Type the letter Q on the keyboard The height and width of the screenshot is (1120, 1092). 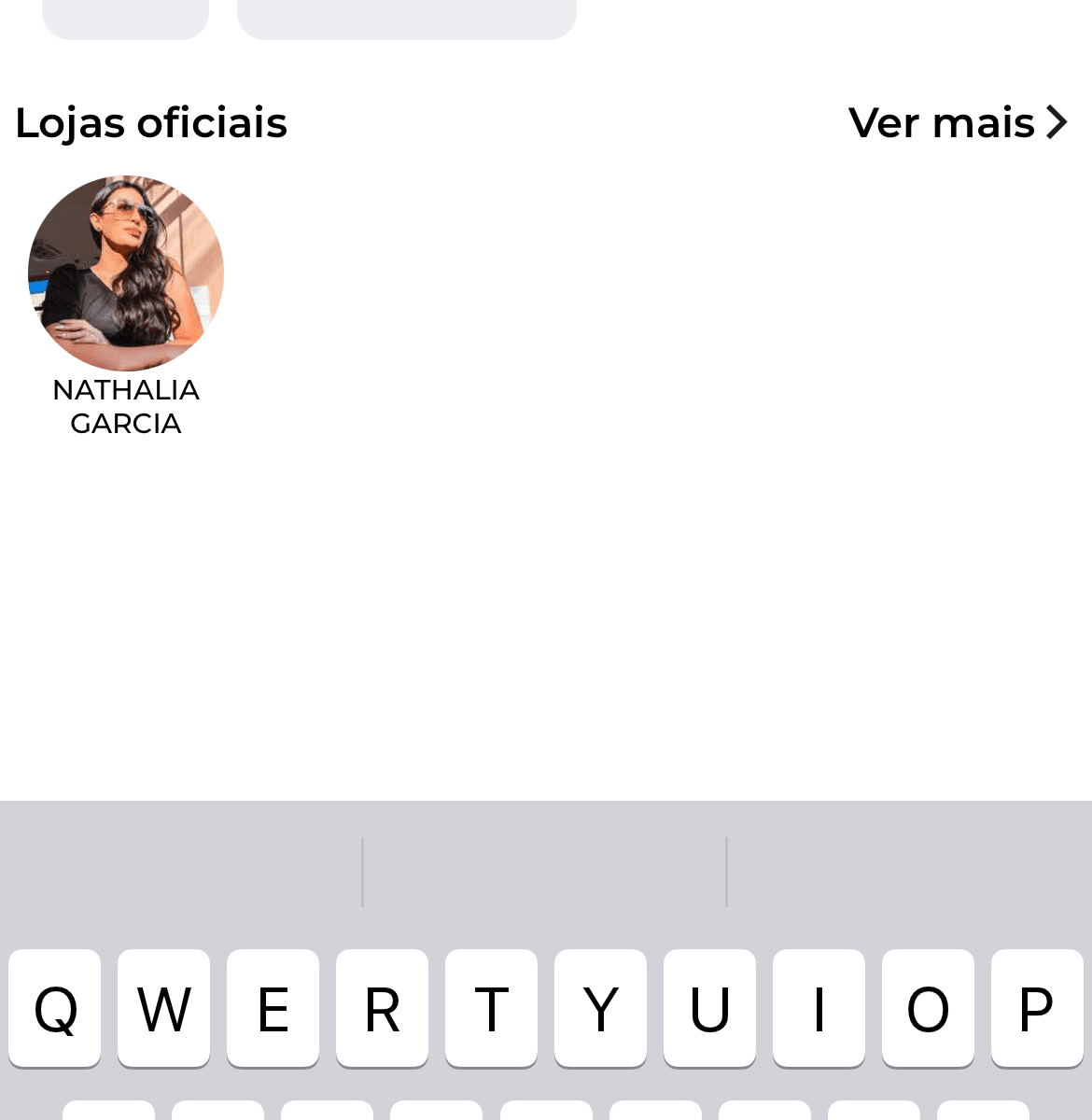point(55,1008)
